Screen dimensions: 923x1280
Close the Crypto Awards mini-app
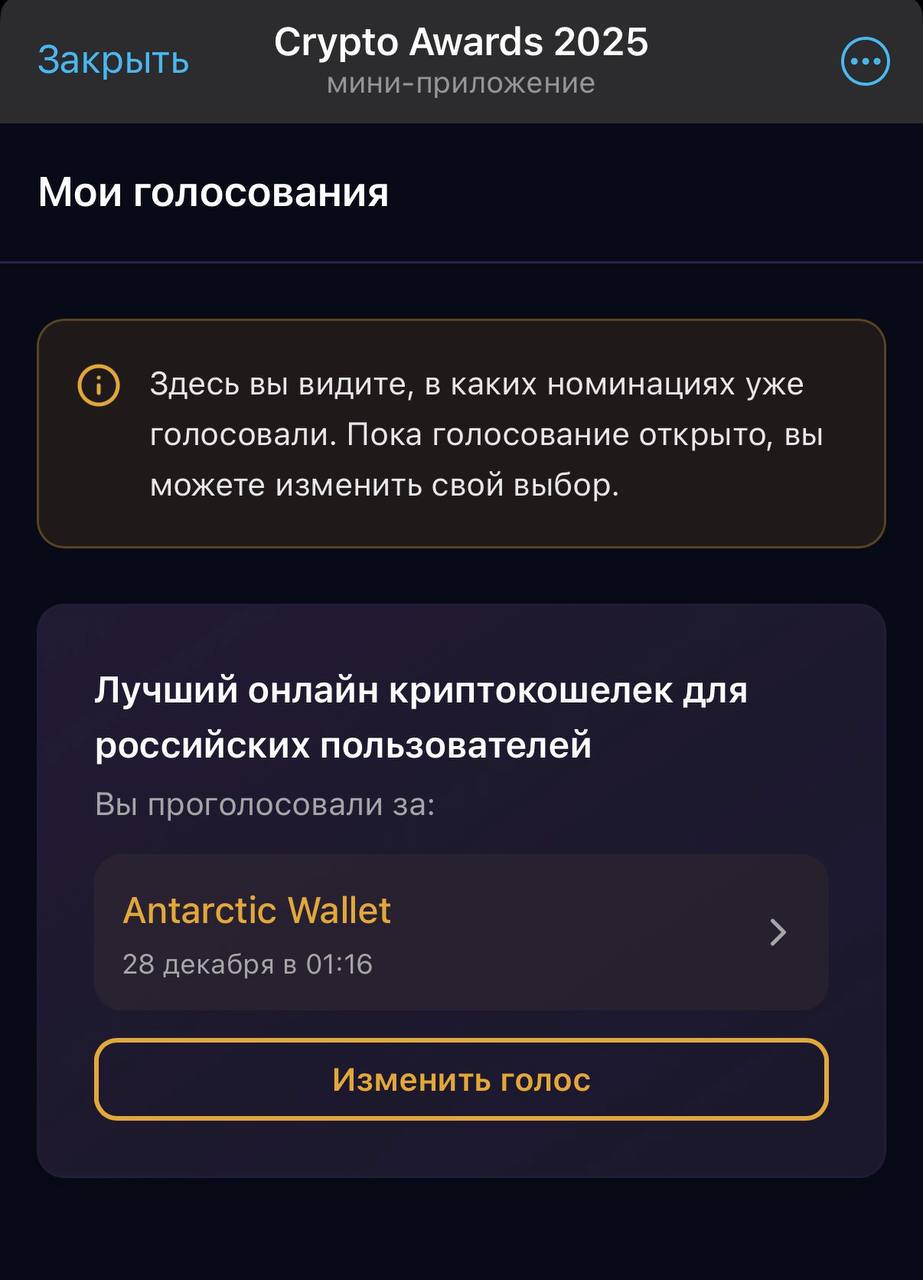click(x=113, y=60)
